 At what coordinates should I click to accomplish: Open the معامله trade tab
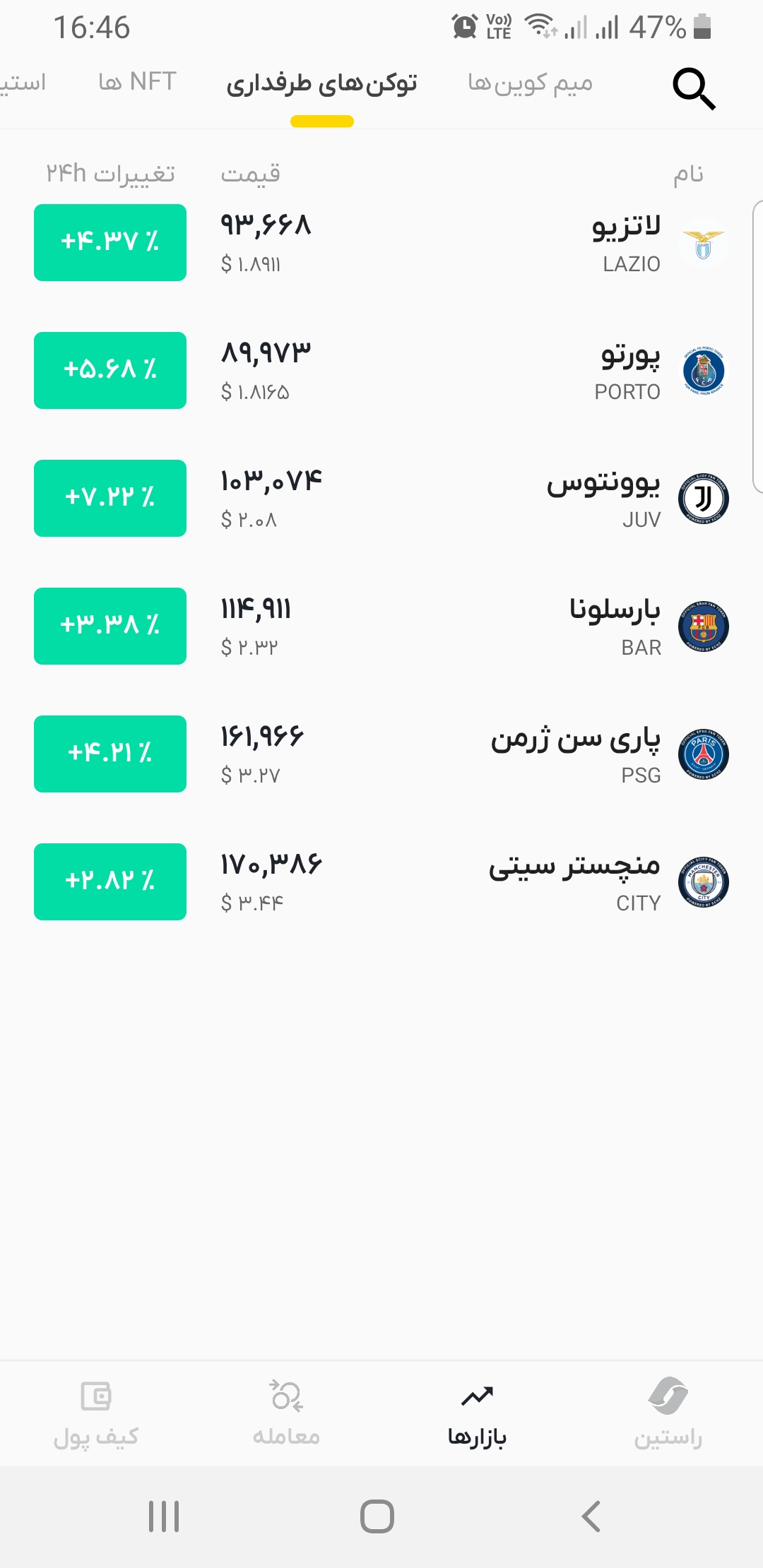(x=286, y=1413)
